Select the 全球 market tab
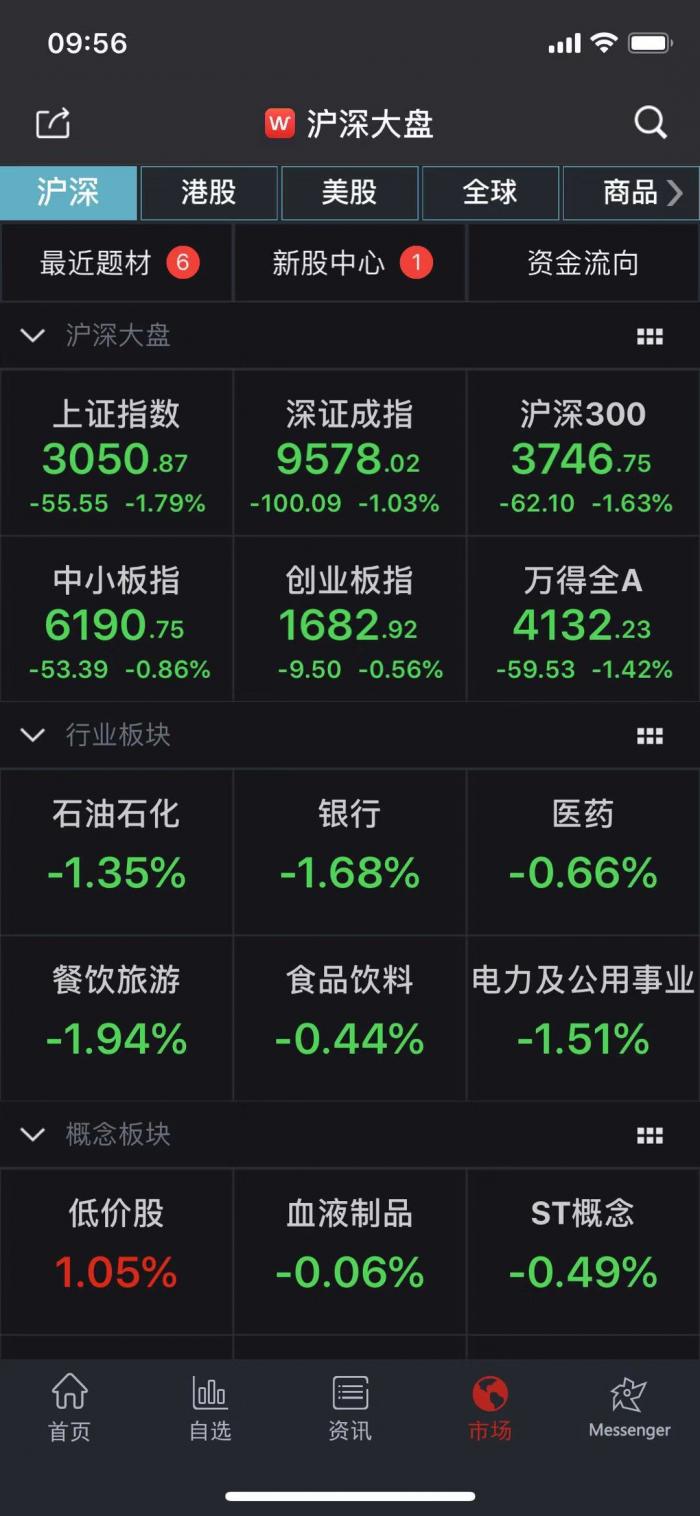Screen dimensions: 700x1516 [490, 192]
